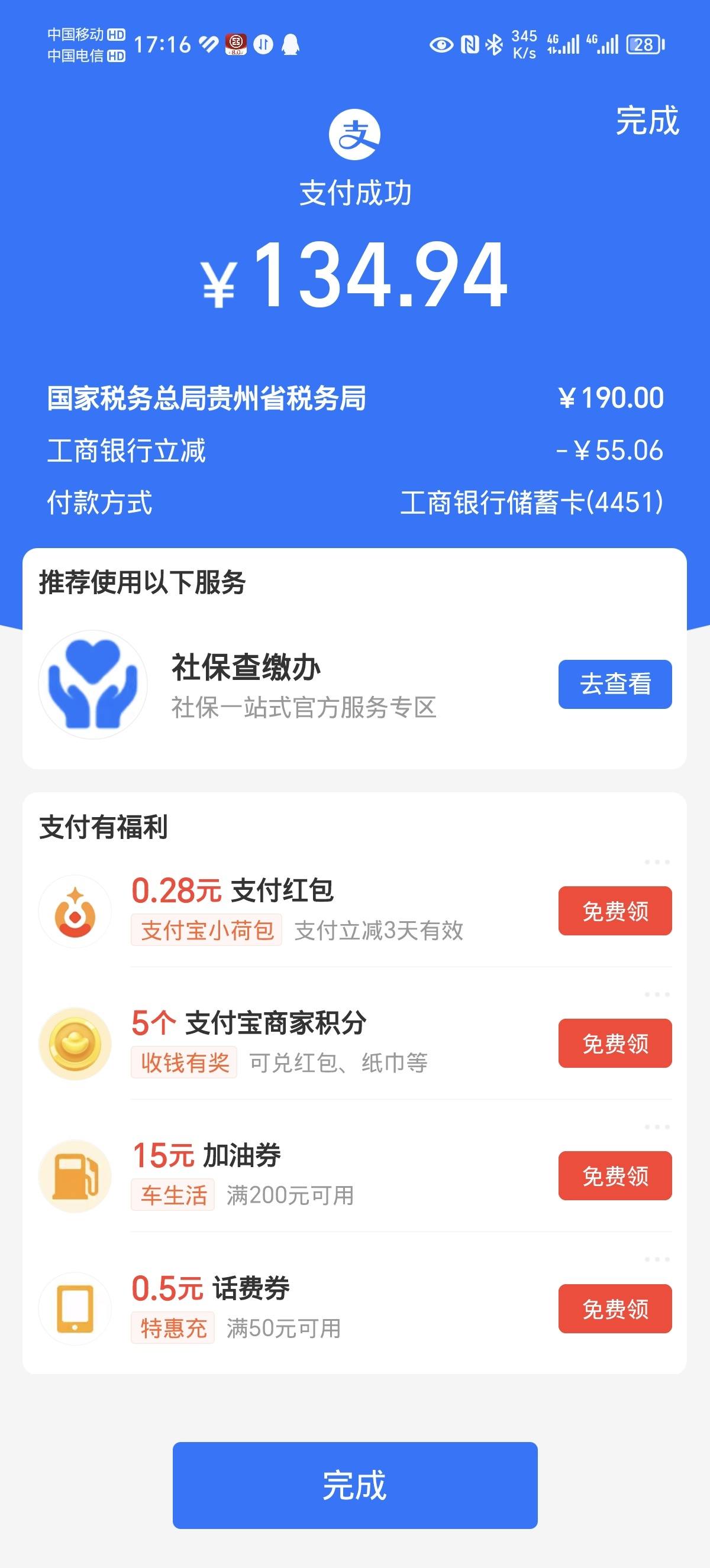This screenshot has width=710, height=1568.
Task: Claim the 15元 加油券 with 免费领
Action: 615,1175
